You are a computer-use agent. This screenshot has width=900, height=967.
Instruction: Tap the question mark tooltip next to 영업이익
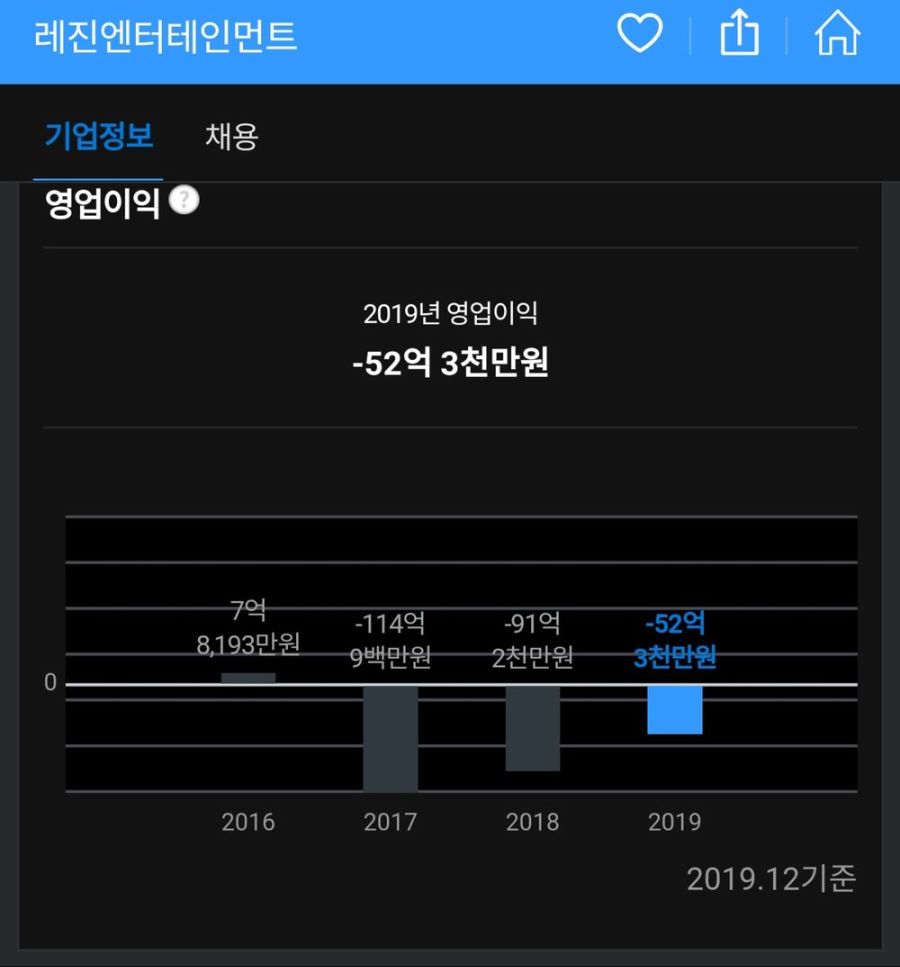click(x=184, y=199)
